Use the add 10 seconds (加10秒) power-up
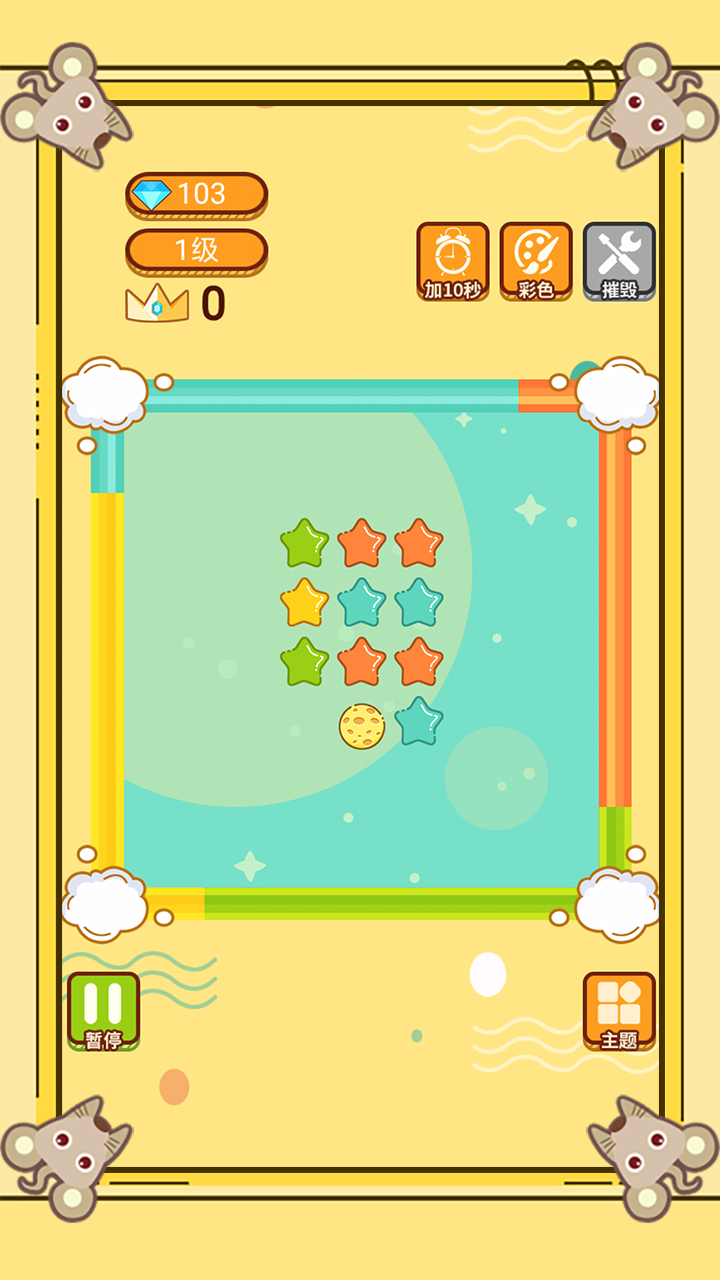Viewport: 720px width, 1280px height. click(452, 260)
